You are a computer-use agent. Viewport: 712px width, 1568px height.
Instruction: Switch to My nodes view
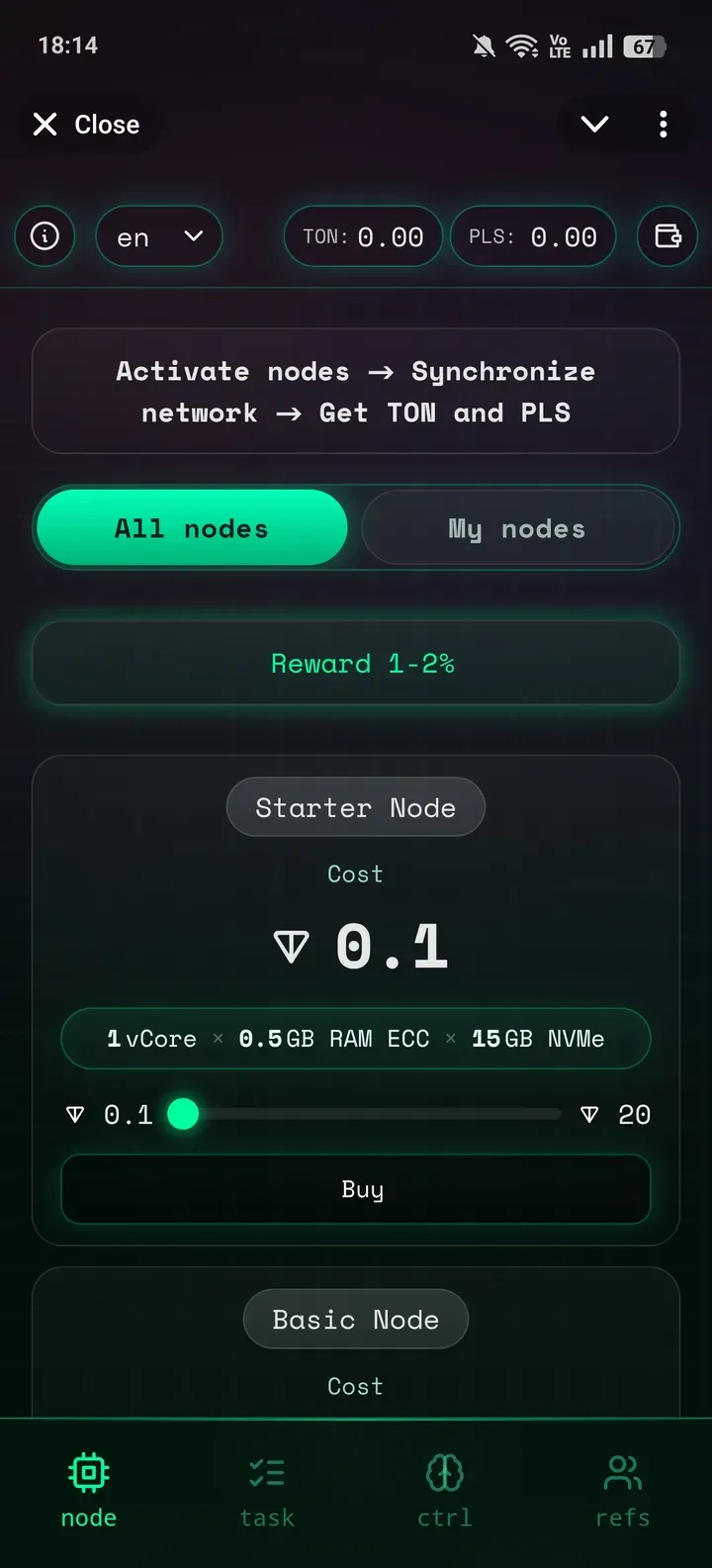pyautogui.click(x=518, y=527)
